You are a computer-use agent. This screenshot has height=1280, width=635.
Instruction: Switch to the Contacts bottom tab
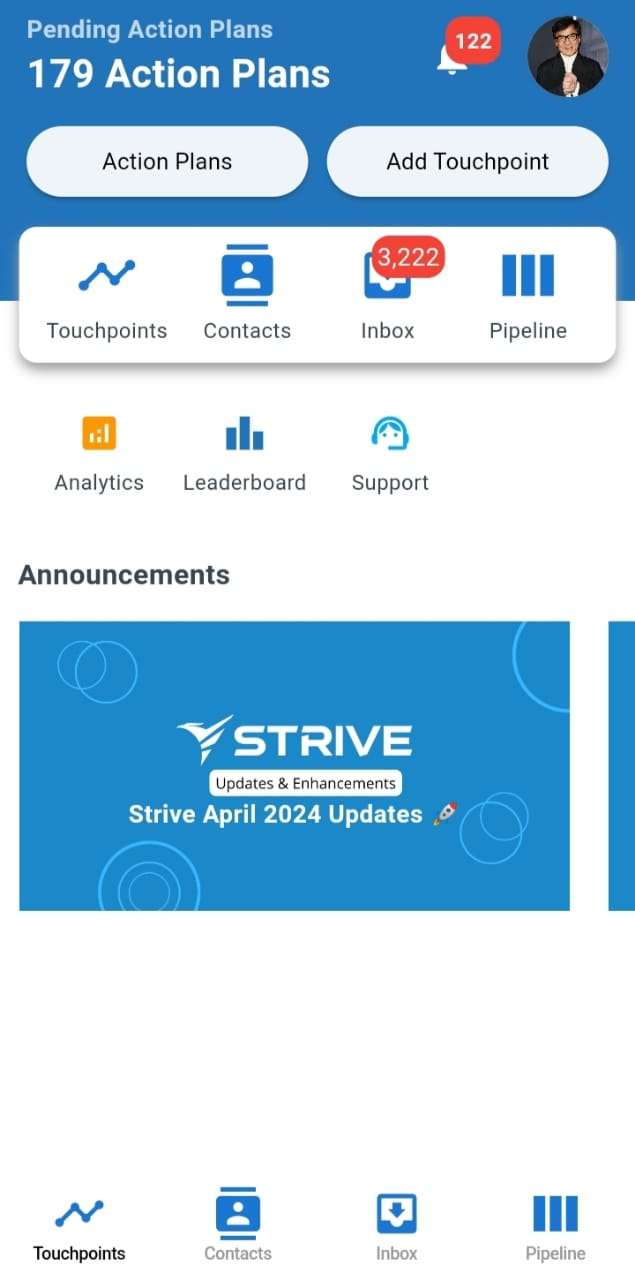pos(238,1226)
